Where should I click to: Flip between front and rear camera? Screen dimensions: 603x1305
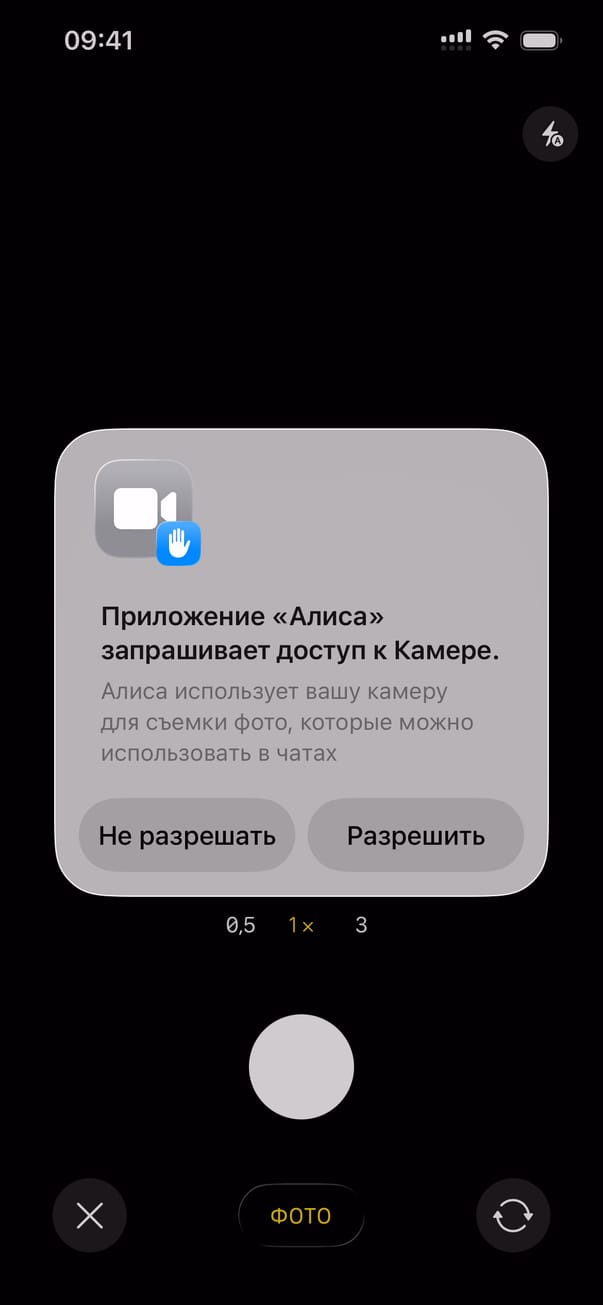[x=513, y=1216]
